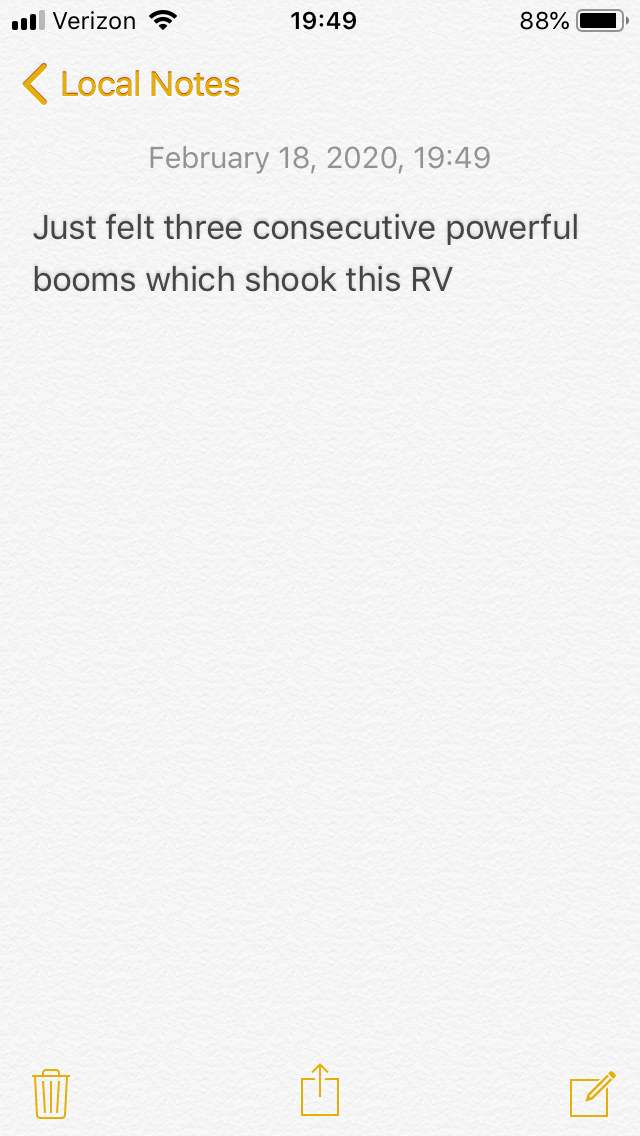Image resolution: width=640 pixels, height=1136 pixels.
Task: Tap the note text to edit
Action: click(305, 253)
